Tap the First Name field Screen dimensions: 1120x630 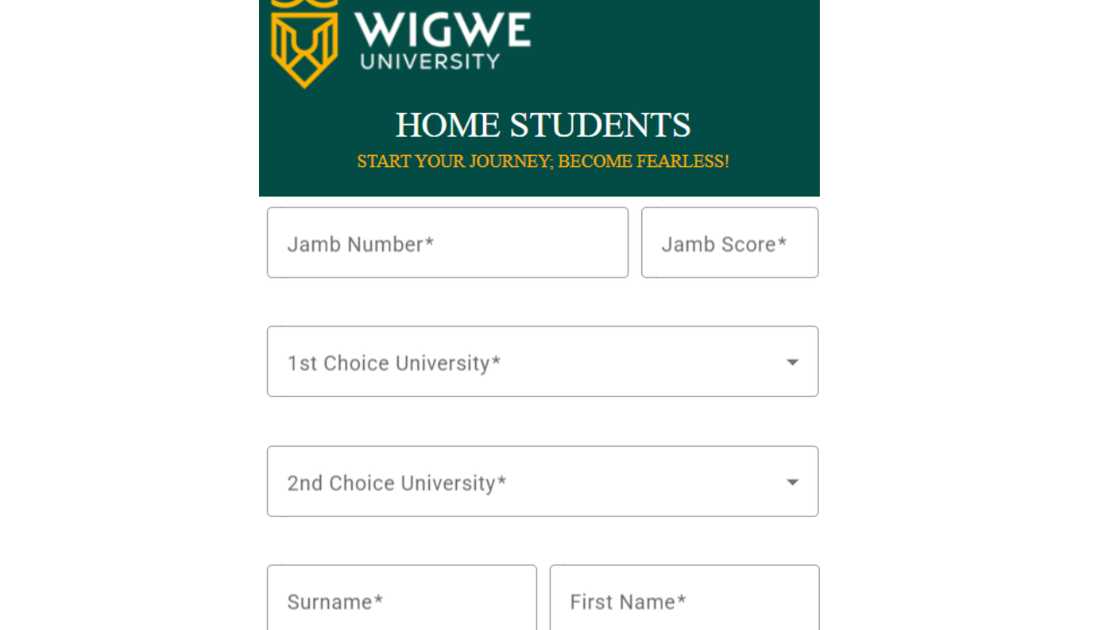tap(684, 600)
